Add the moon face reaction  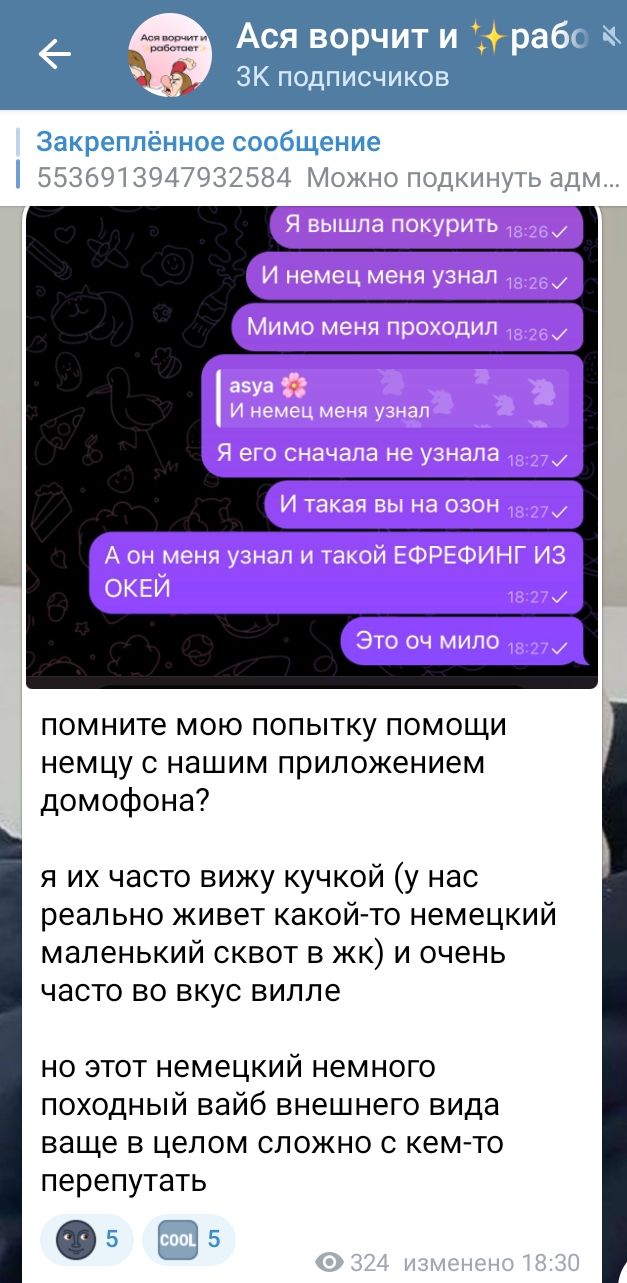(86, 1240)
